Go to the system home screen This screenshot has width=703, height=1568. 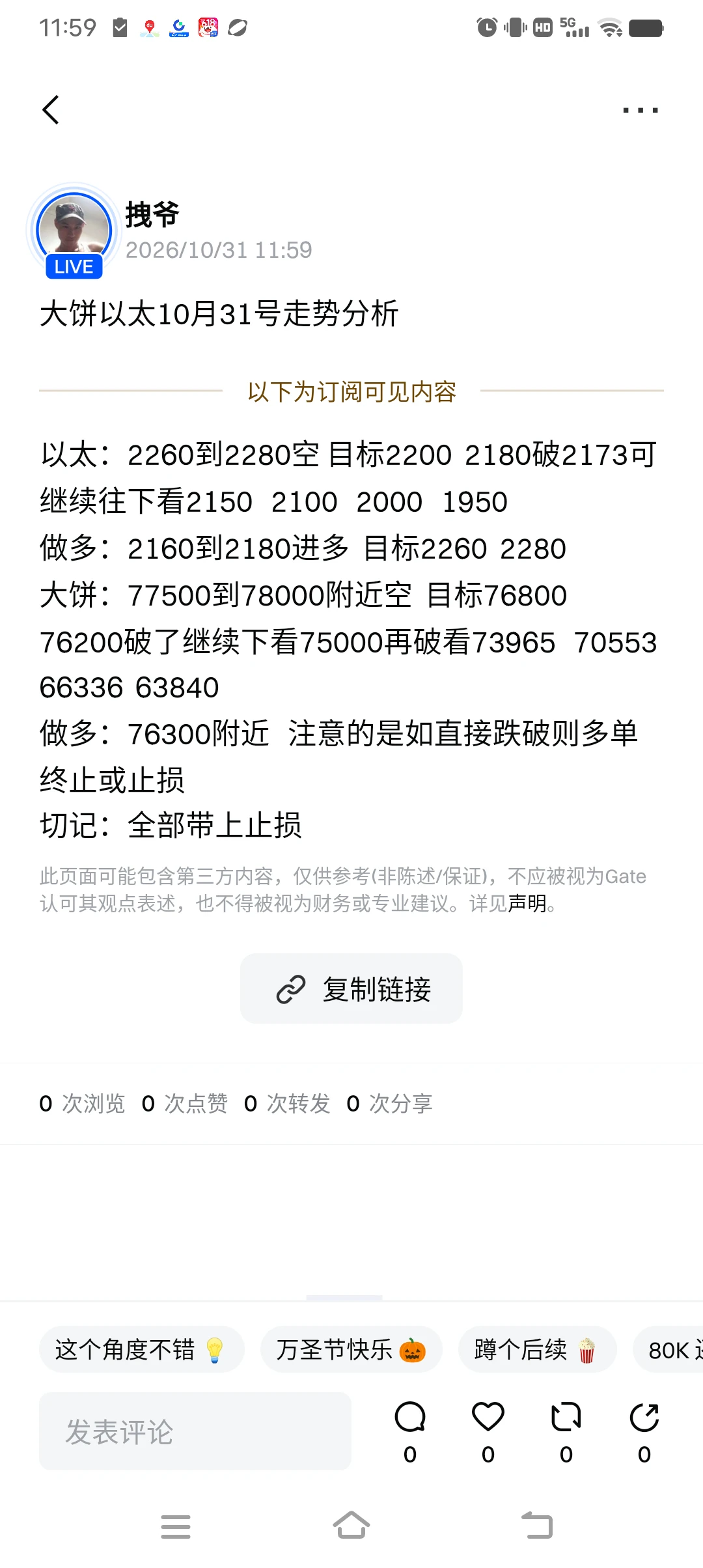(x=351, y=1525)
